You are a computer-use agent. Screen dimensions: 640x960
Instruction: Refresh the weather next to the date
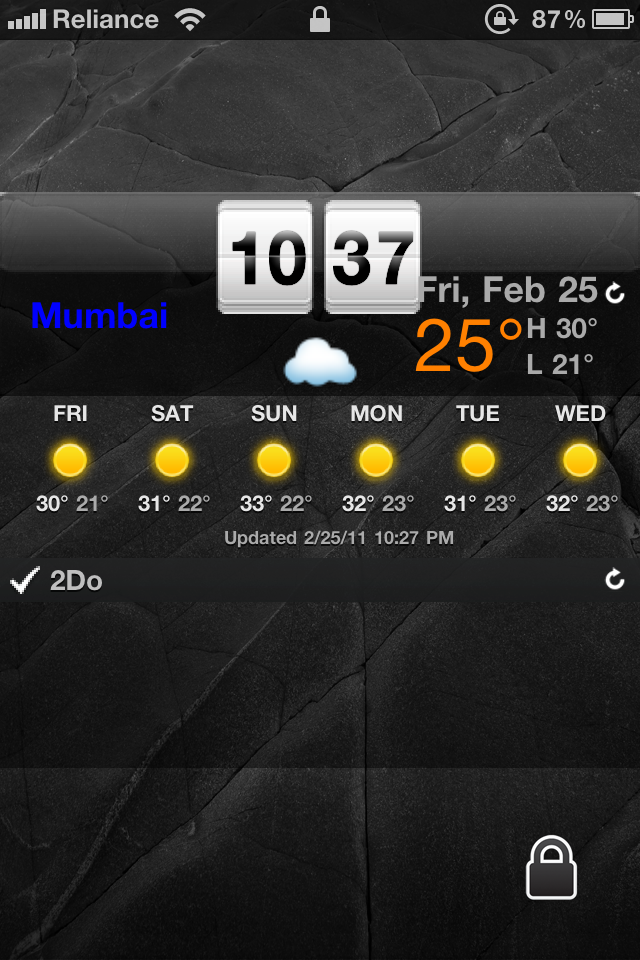click(x=615, y=292)
